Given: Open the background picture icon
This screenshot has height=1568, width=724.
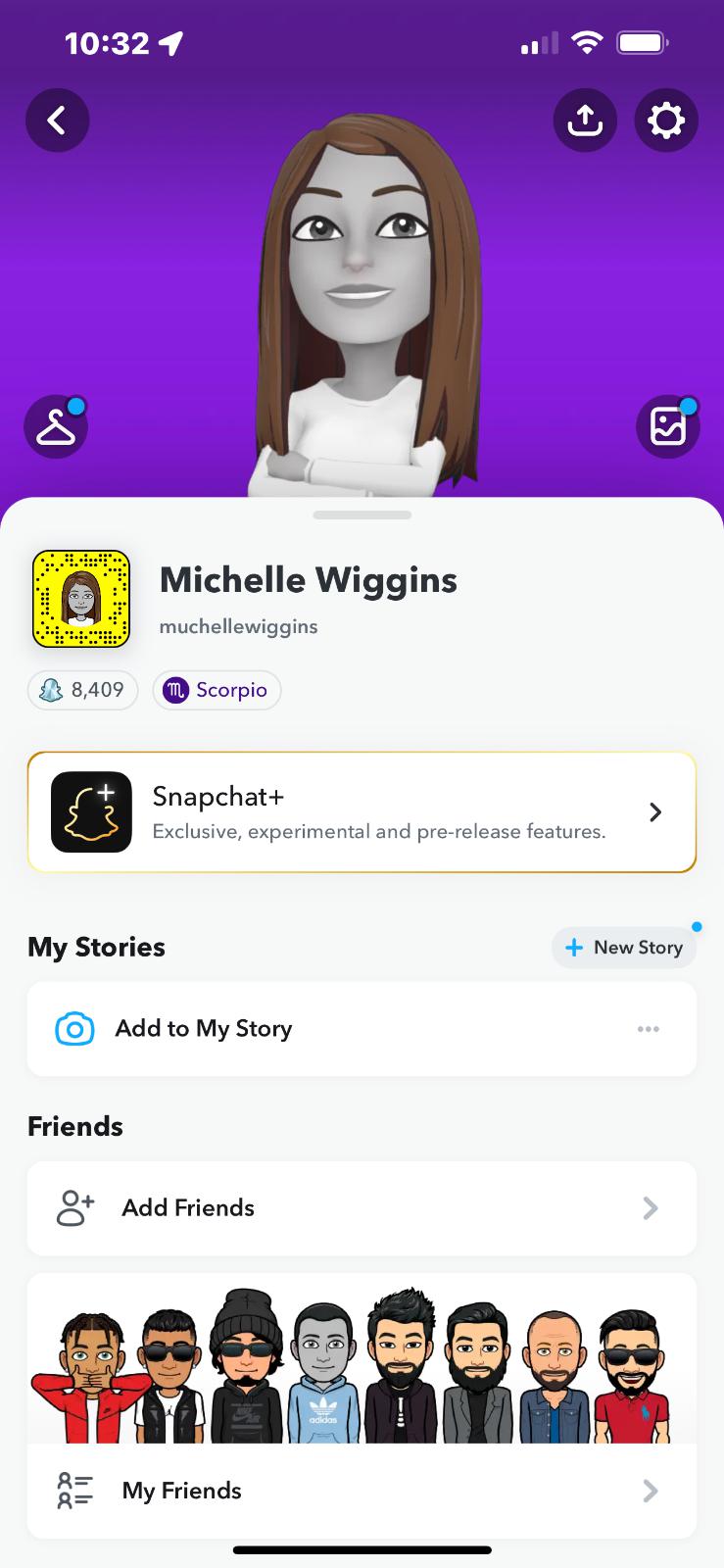Looking at the screenshot, I should [x=668, y=427].
